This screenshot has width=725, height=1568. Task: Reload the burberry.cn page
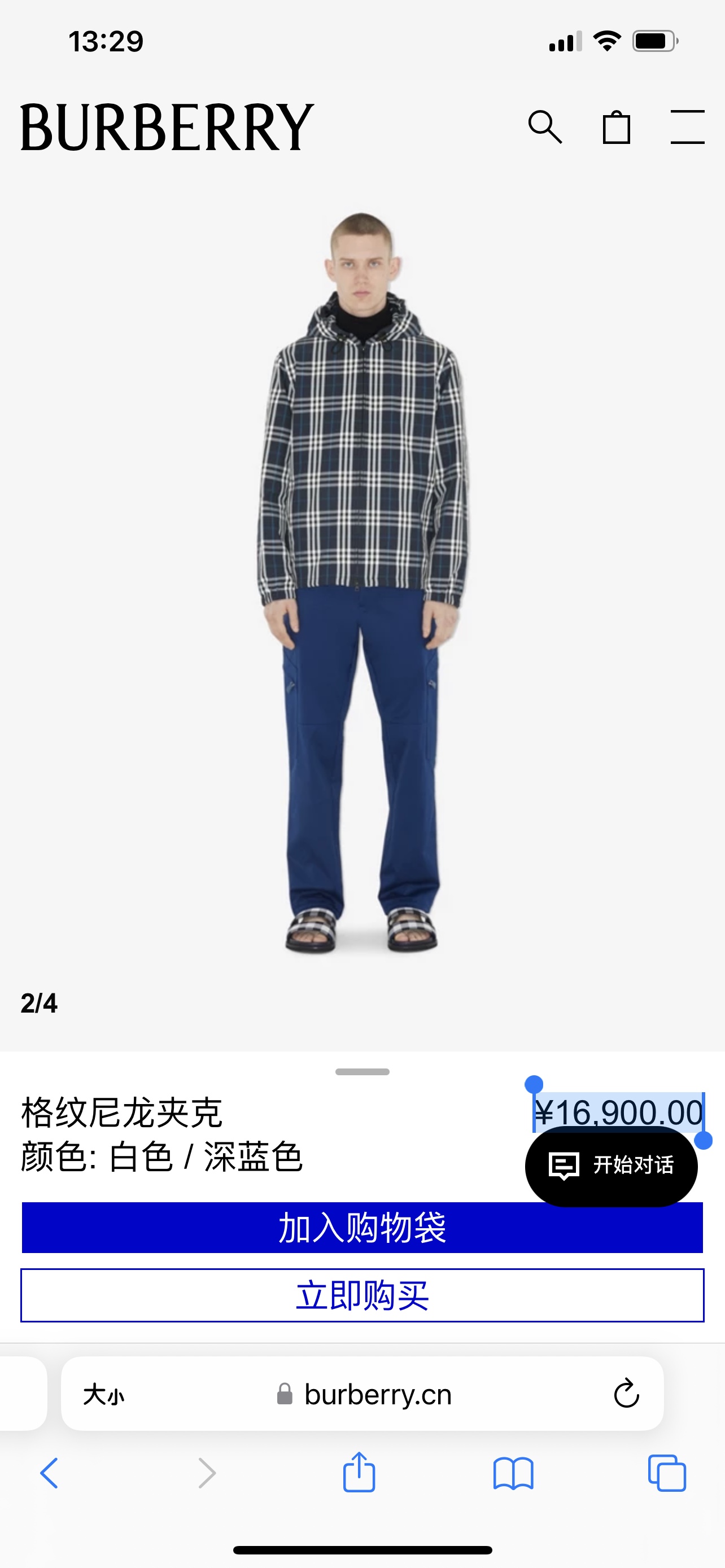(626, 1393)
